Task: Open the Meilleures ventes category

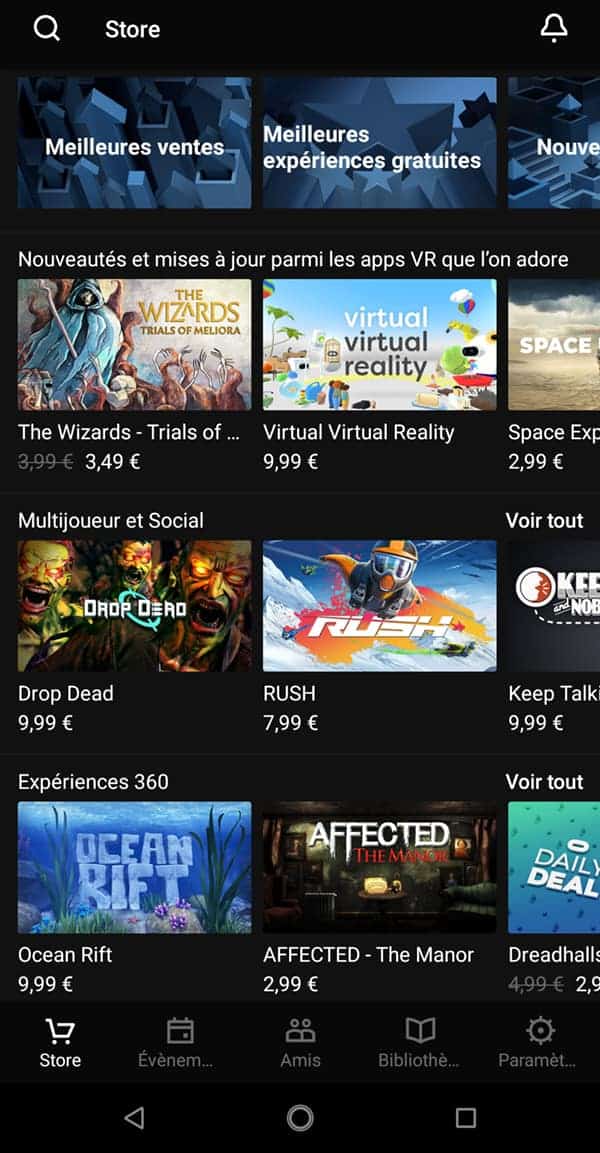Action: (134, 143)
